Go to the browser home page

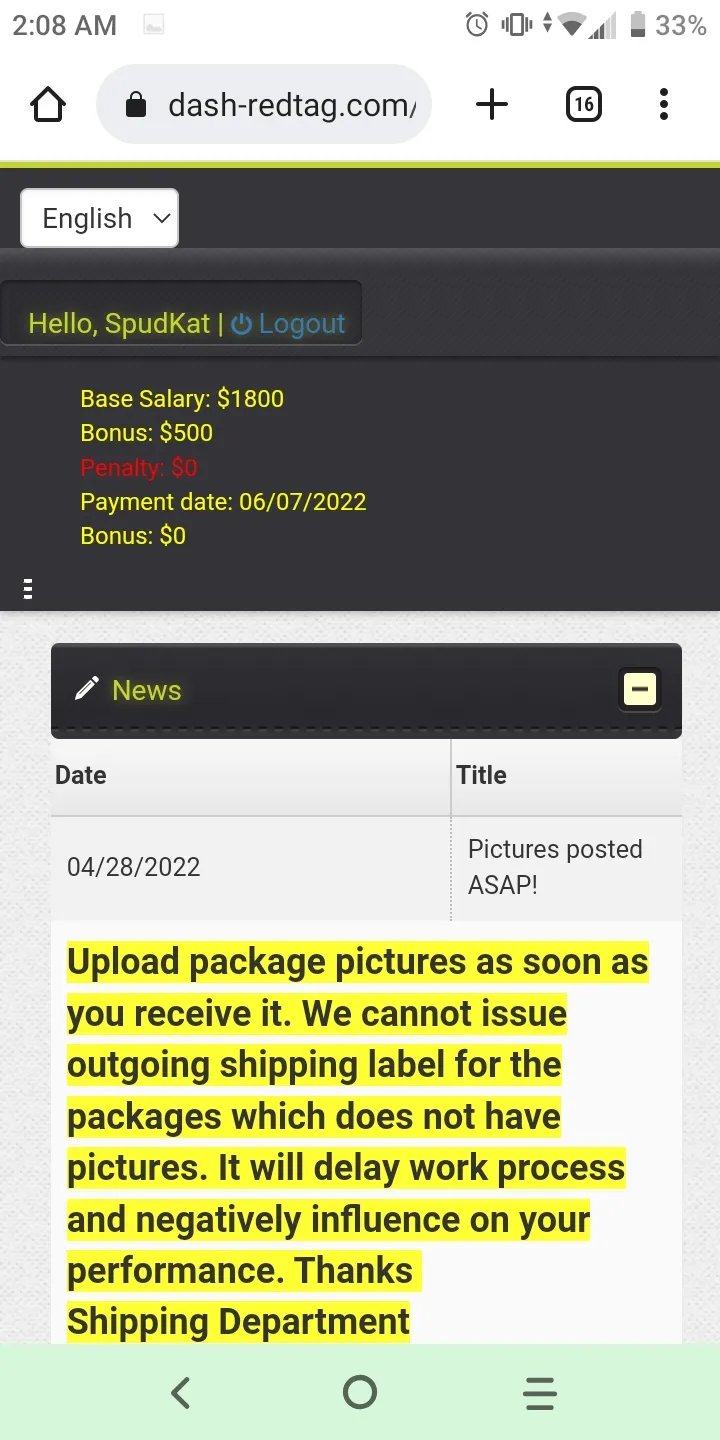tap(48, 105)
